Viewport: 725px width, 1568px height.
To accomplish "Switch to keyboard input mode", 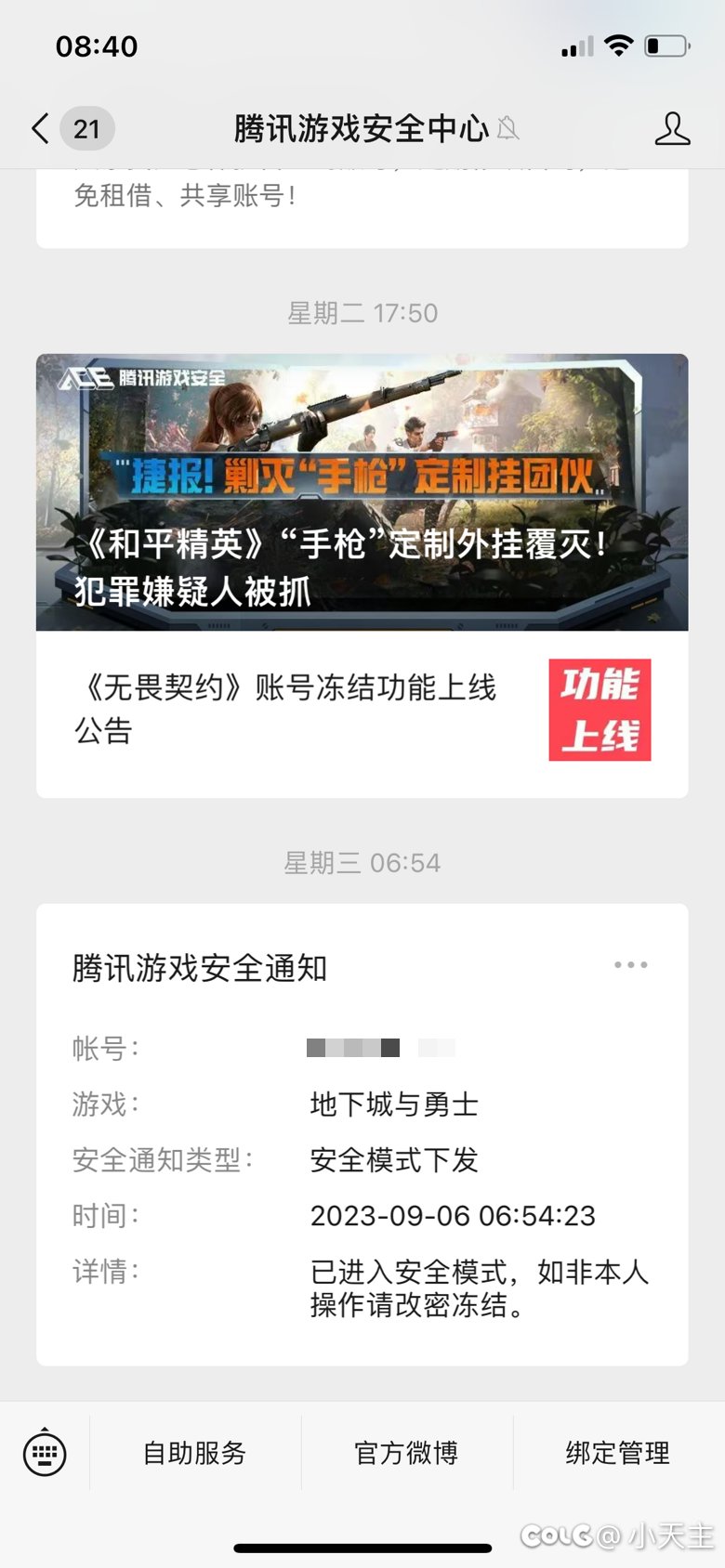I will tap(45, 1452).
